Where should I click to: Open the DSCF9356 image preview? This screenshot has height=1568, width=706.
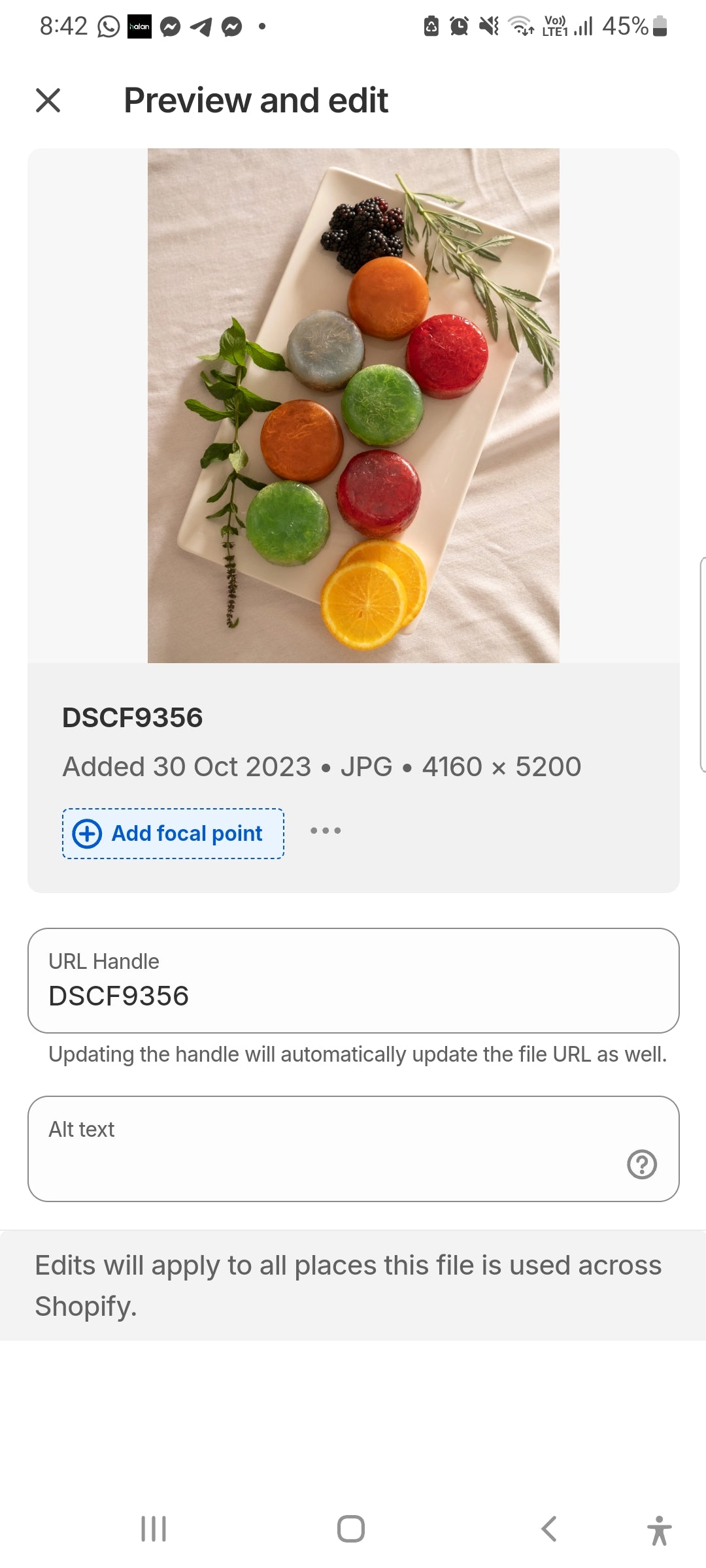coord(353,406)
